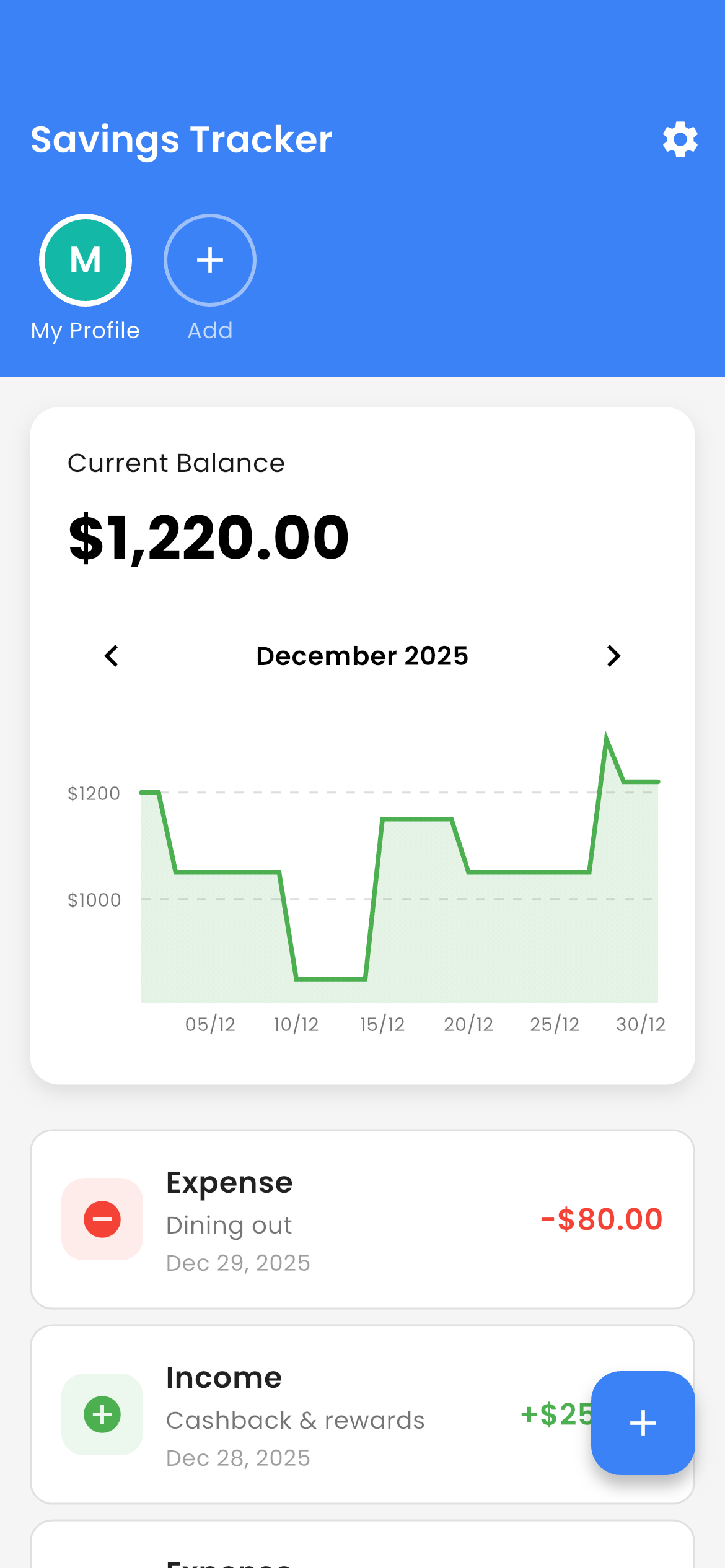
Task: Open December 2025 month selector
Action: pos(362,656)
